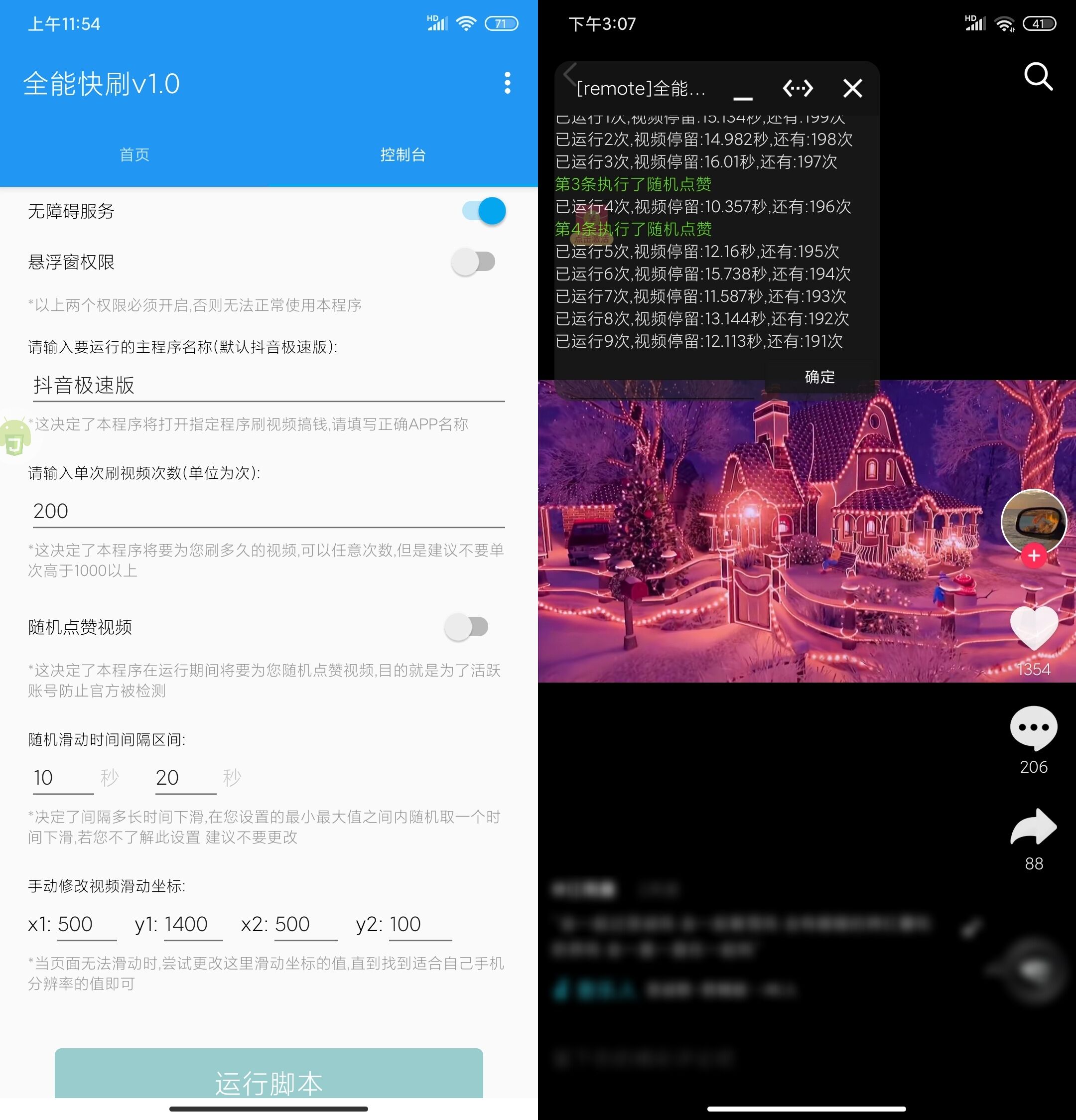Enable the 悬浮窗权限 switch
This screenshot has width=1076, height=1120.
[474, 262]
